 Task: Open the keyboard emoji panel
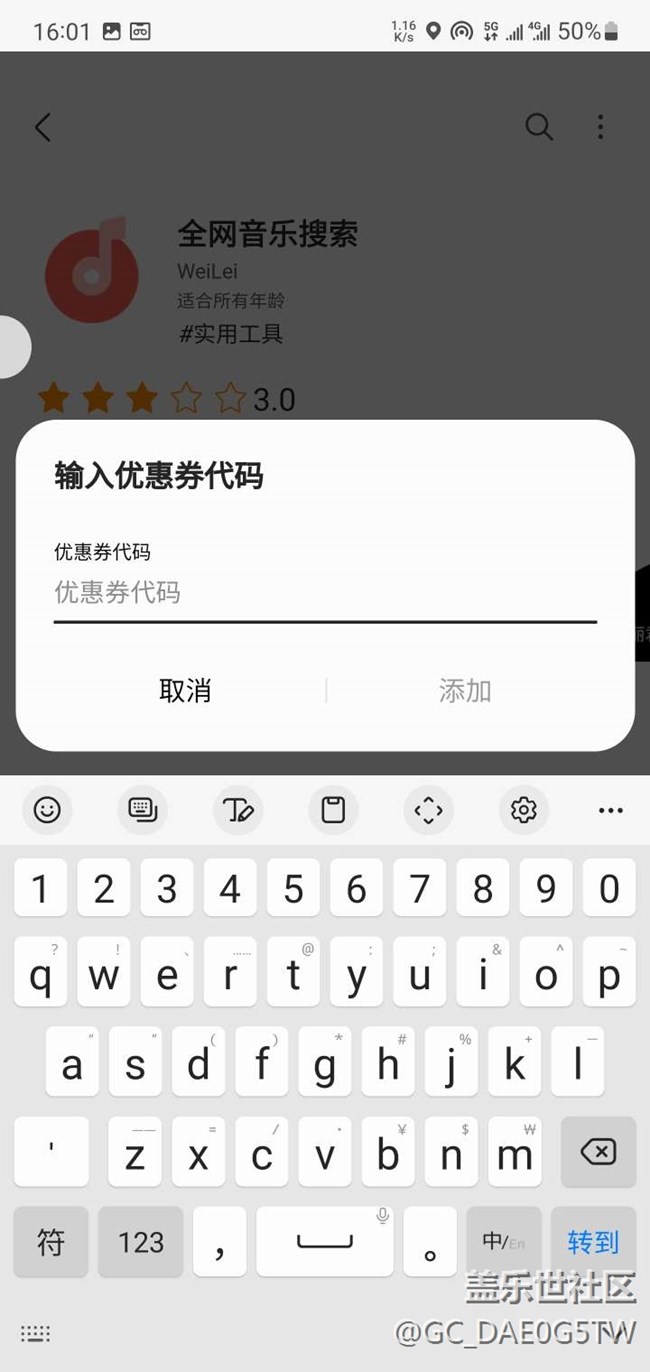pyautogui.click(x=47, y=809)
